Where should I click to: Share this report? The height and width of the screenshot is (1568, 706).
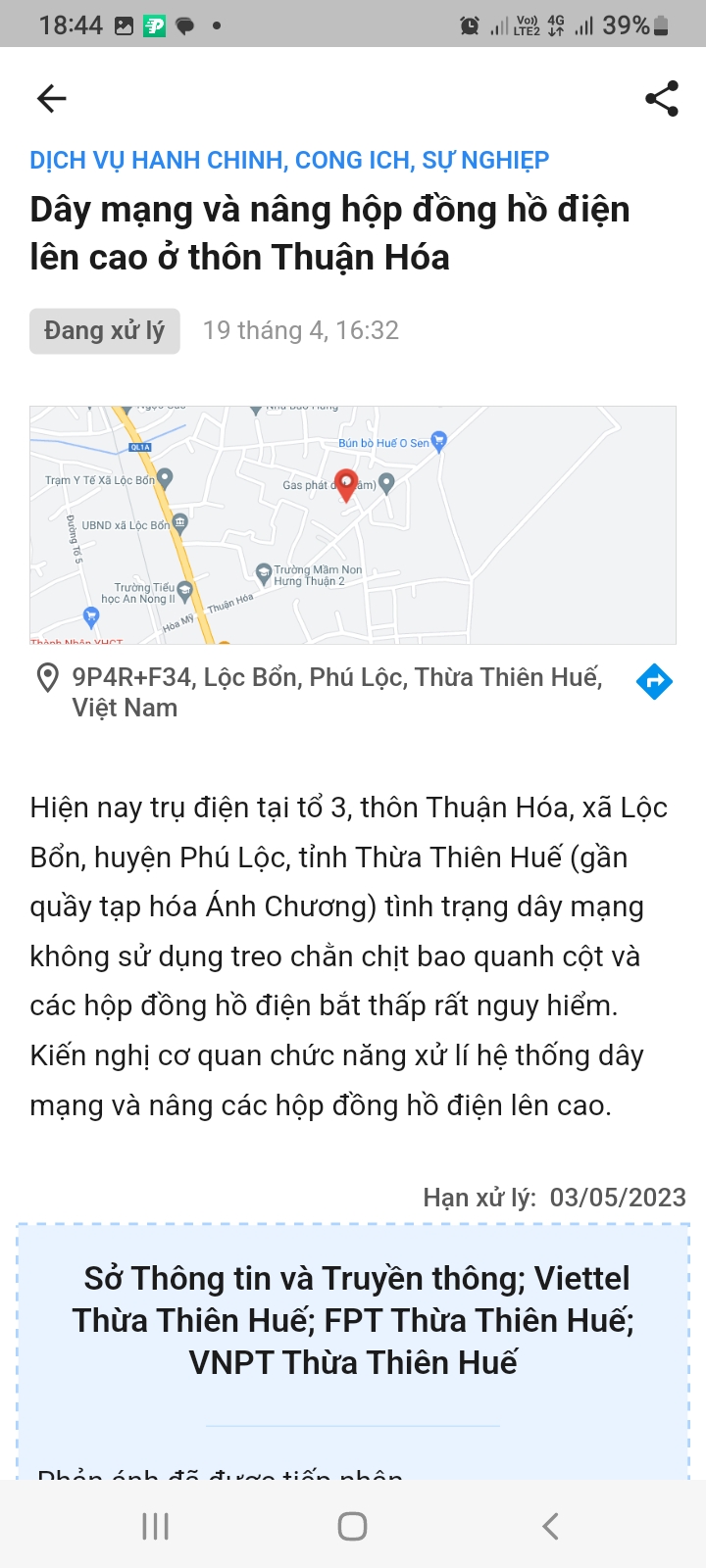tap(662, 98)
